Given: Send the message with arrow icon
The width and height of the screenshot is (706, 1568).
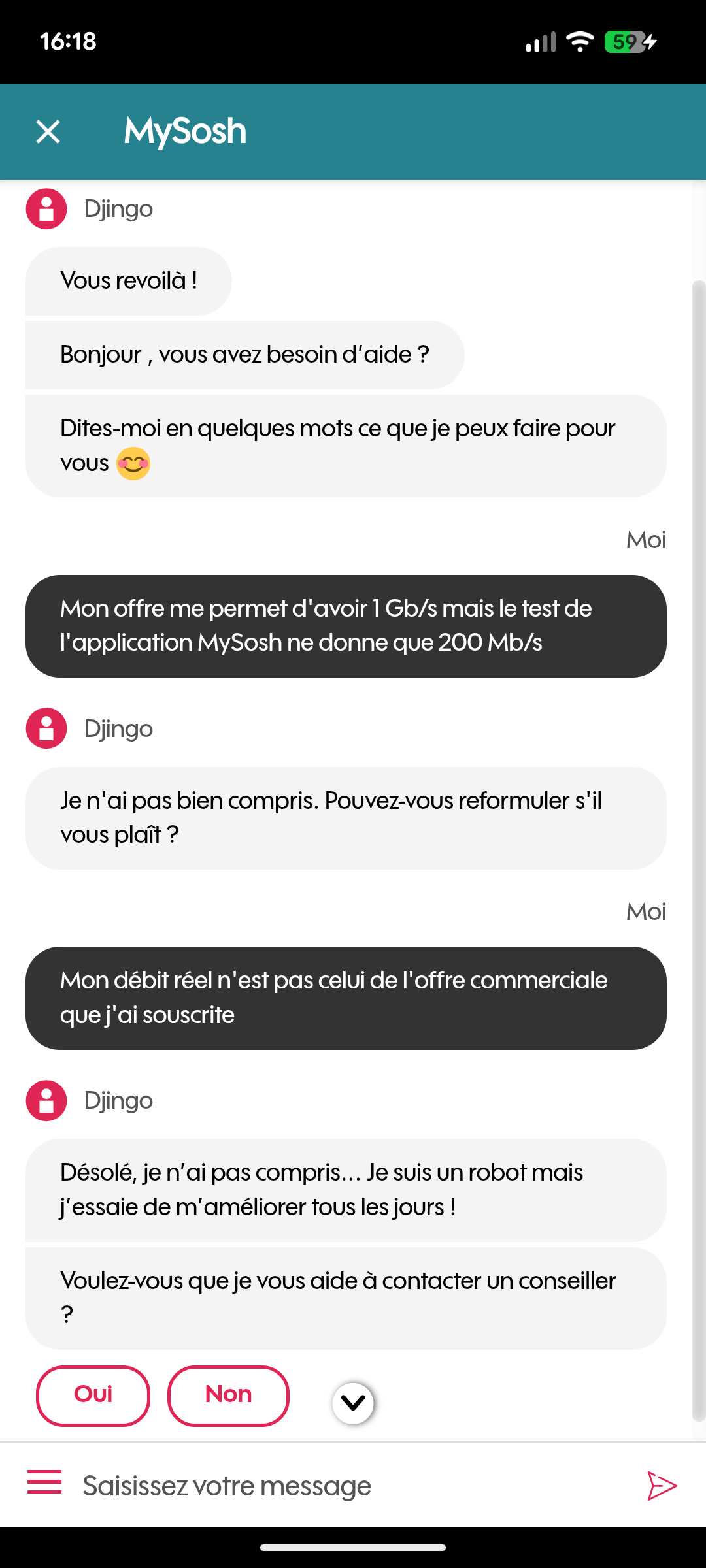Looking at the screenshot, I should [662, 1486].
